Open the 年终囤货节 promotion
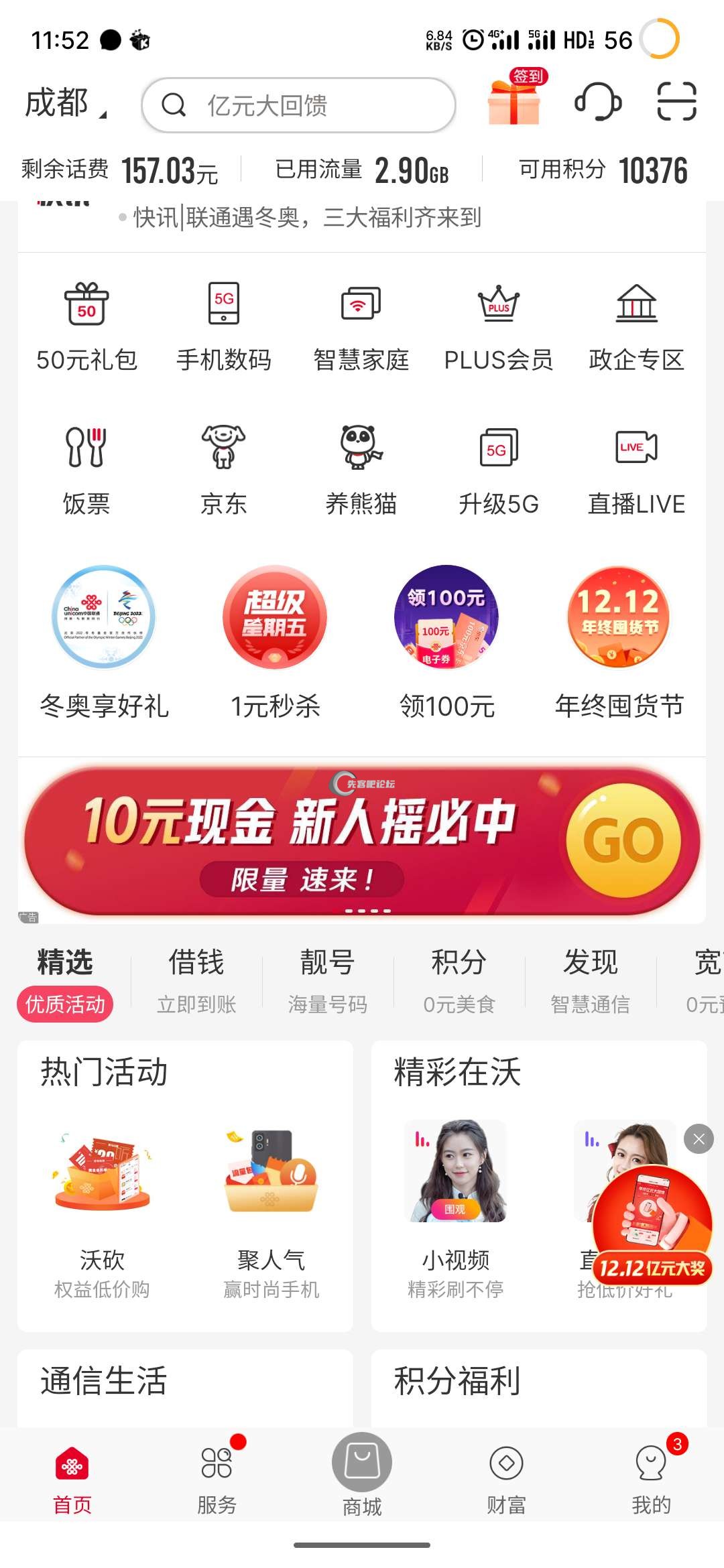 [x=619, y=640]
